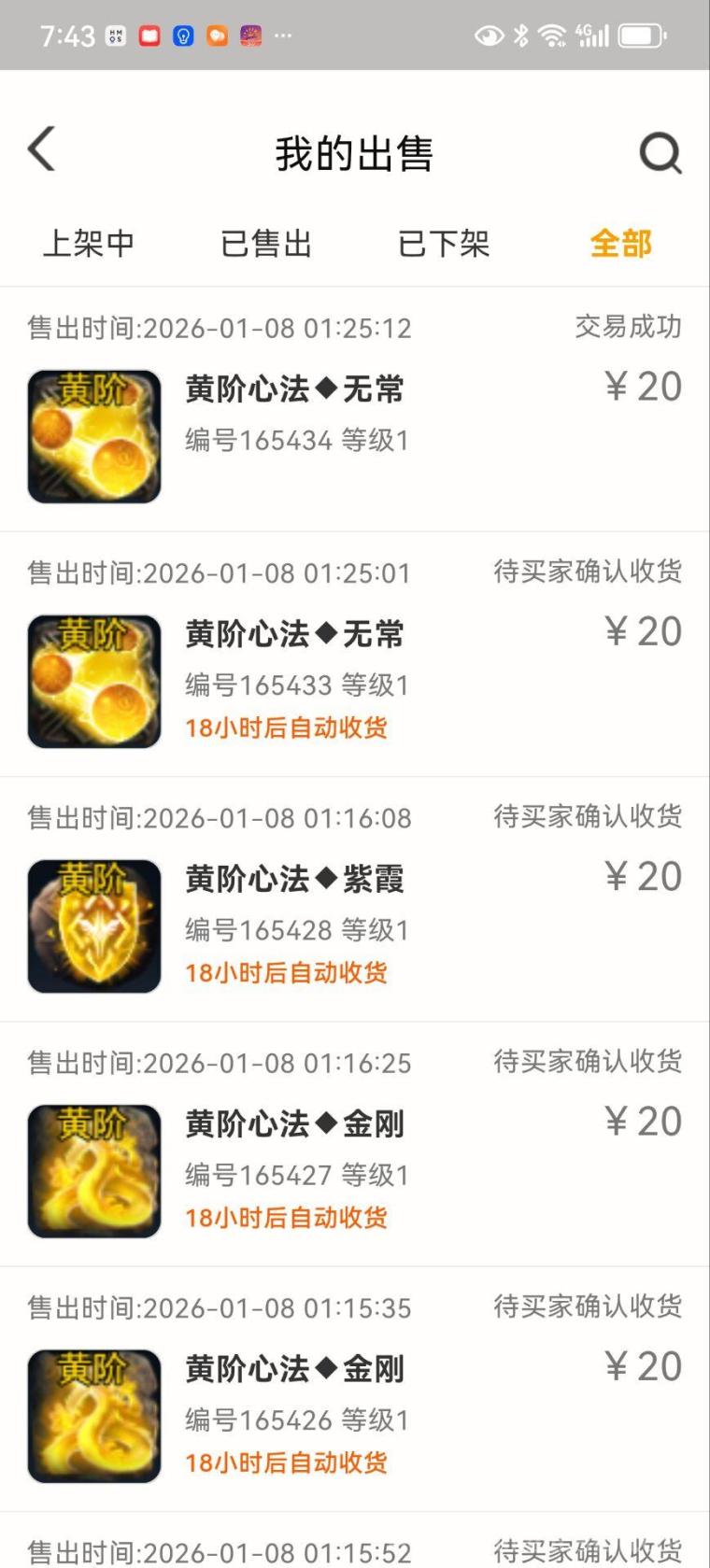Tap the 黄阶心法◆无常 item thumbnail
This screenshot has height=1568, width=710.
tap(93, 435)
